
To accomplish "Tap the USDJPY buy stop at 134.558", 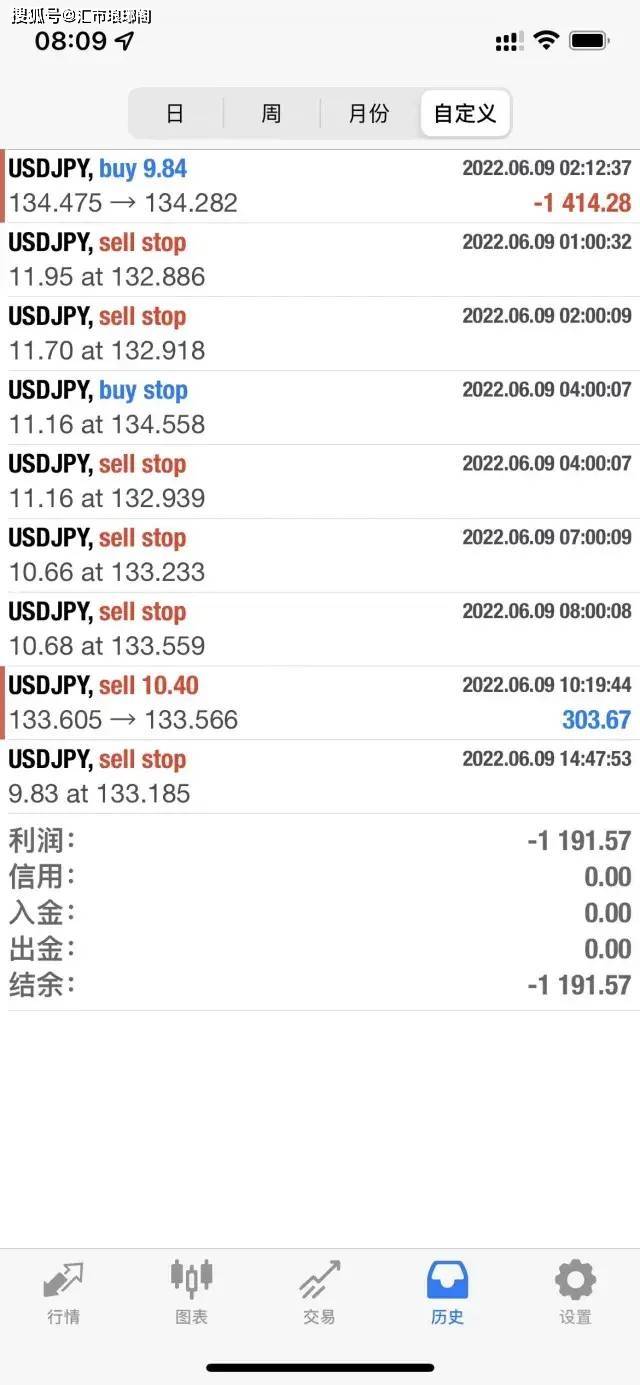I will click(320, 408).
